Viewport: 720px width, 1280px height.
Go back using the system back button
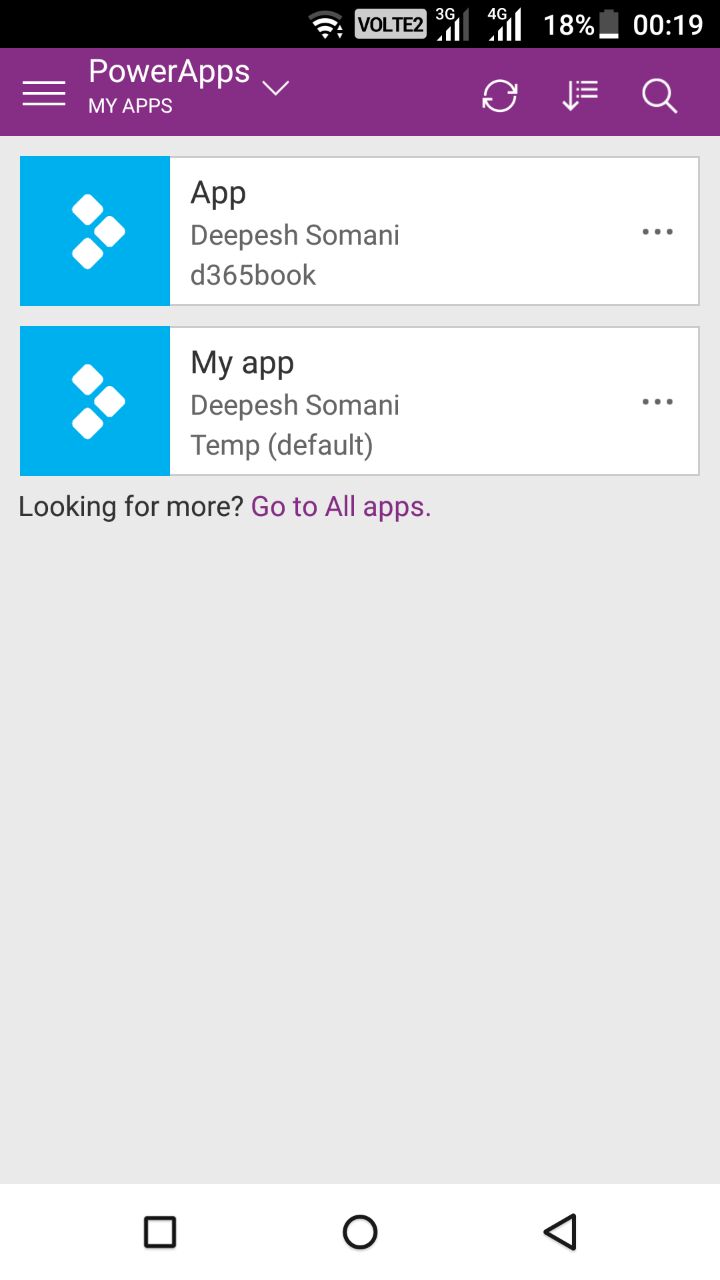tap(560, 1232)
